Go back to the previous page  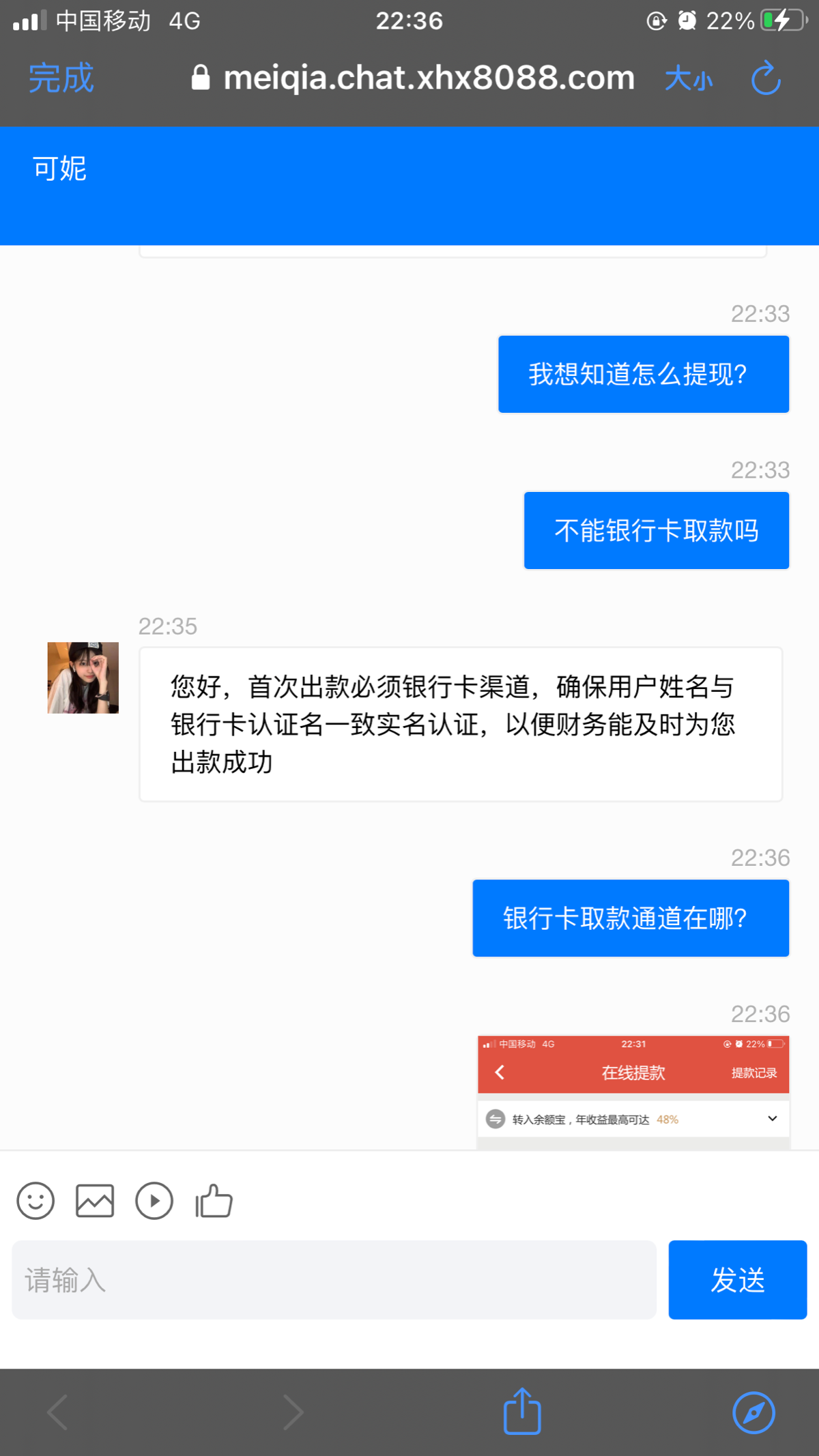58,1412
